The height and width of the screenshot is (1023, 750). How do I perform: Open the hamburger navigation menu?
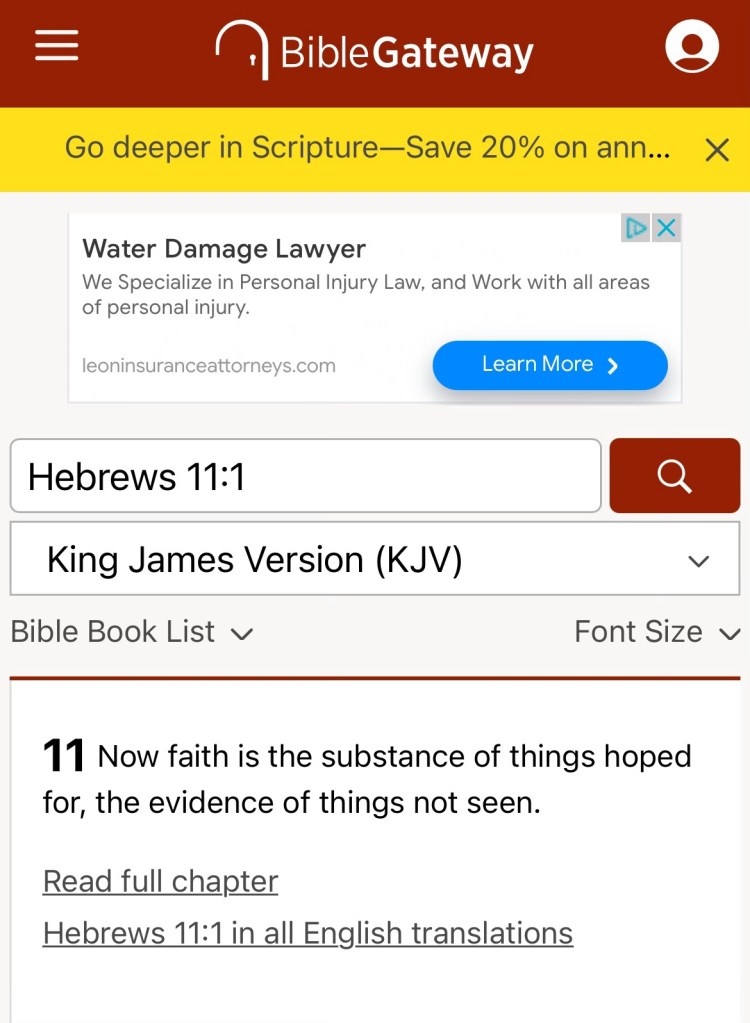[x=57, y=46]
